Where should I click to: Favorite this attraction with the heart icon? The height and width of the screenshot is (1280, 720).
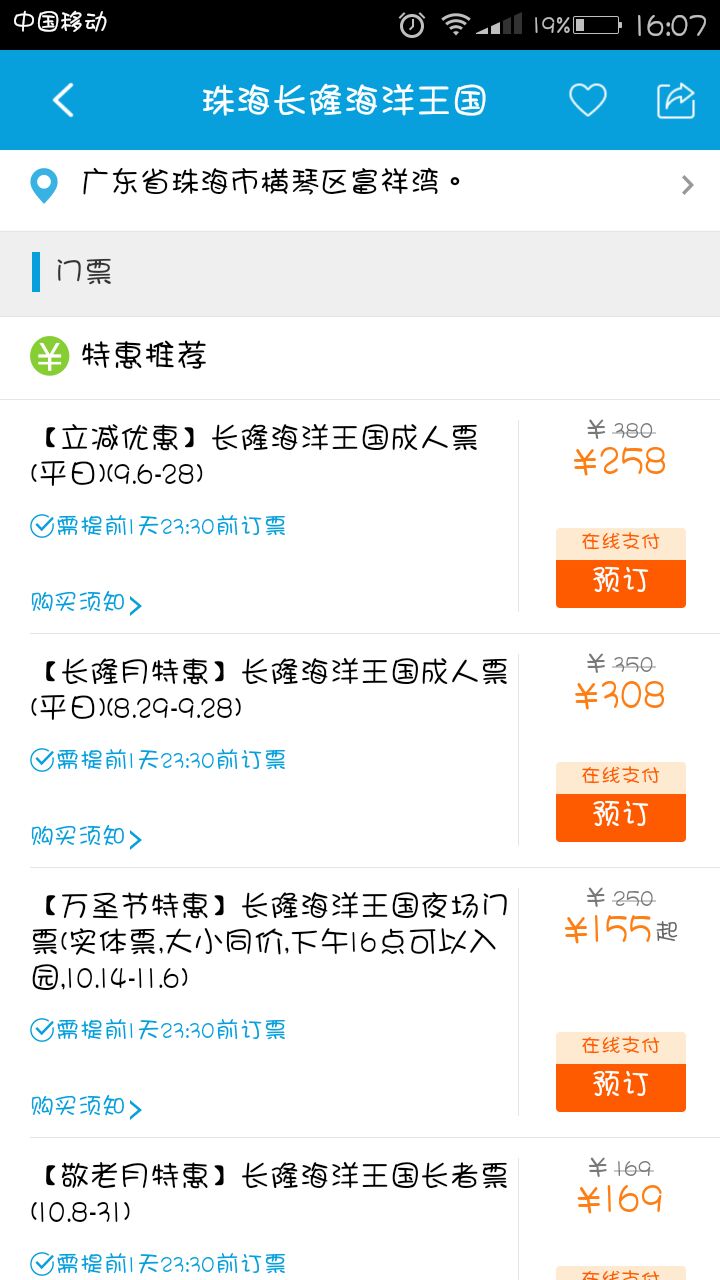point(588,100)
